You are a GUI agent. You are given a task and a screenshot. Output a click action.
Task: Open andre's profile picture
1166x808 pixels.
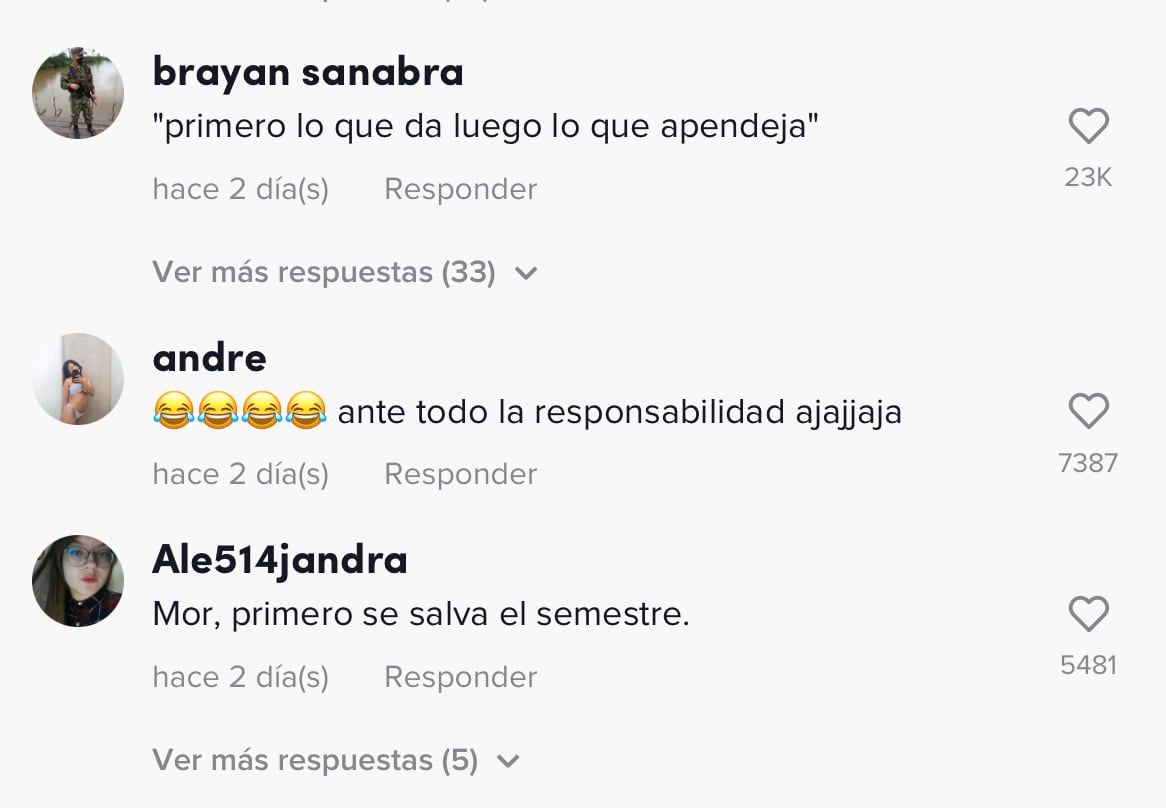tap(78, 379)
